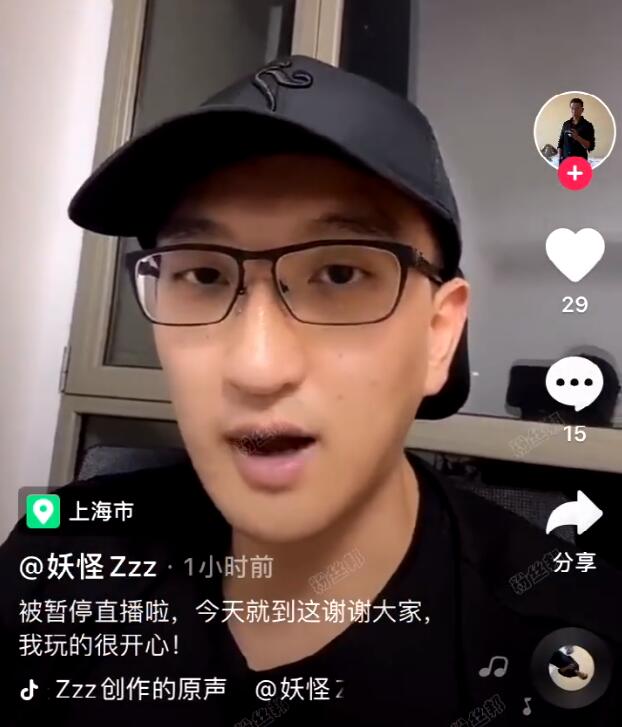Like this video with the heart

click(574, 255)
